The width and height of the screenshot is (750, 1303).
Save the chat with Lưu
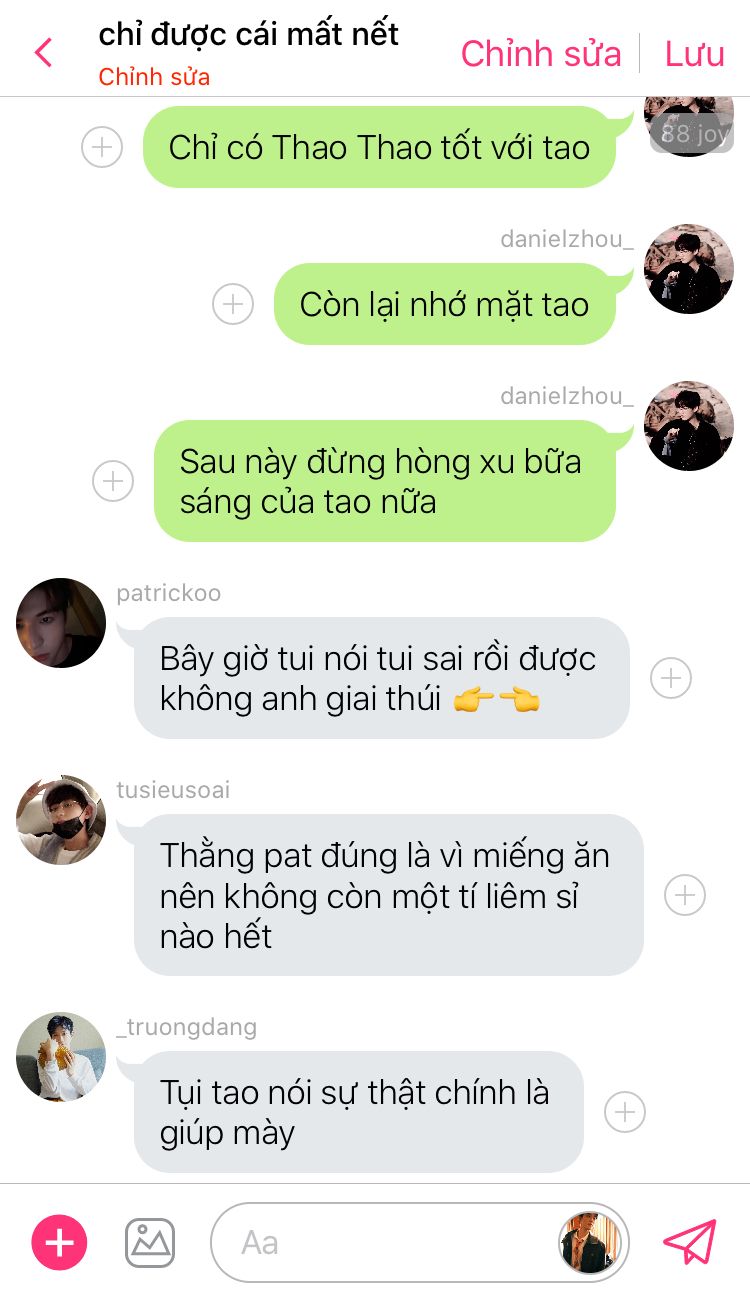(x=694, y=53)
